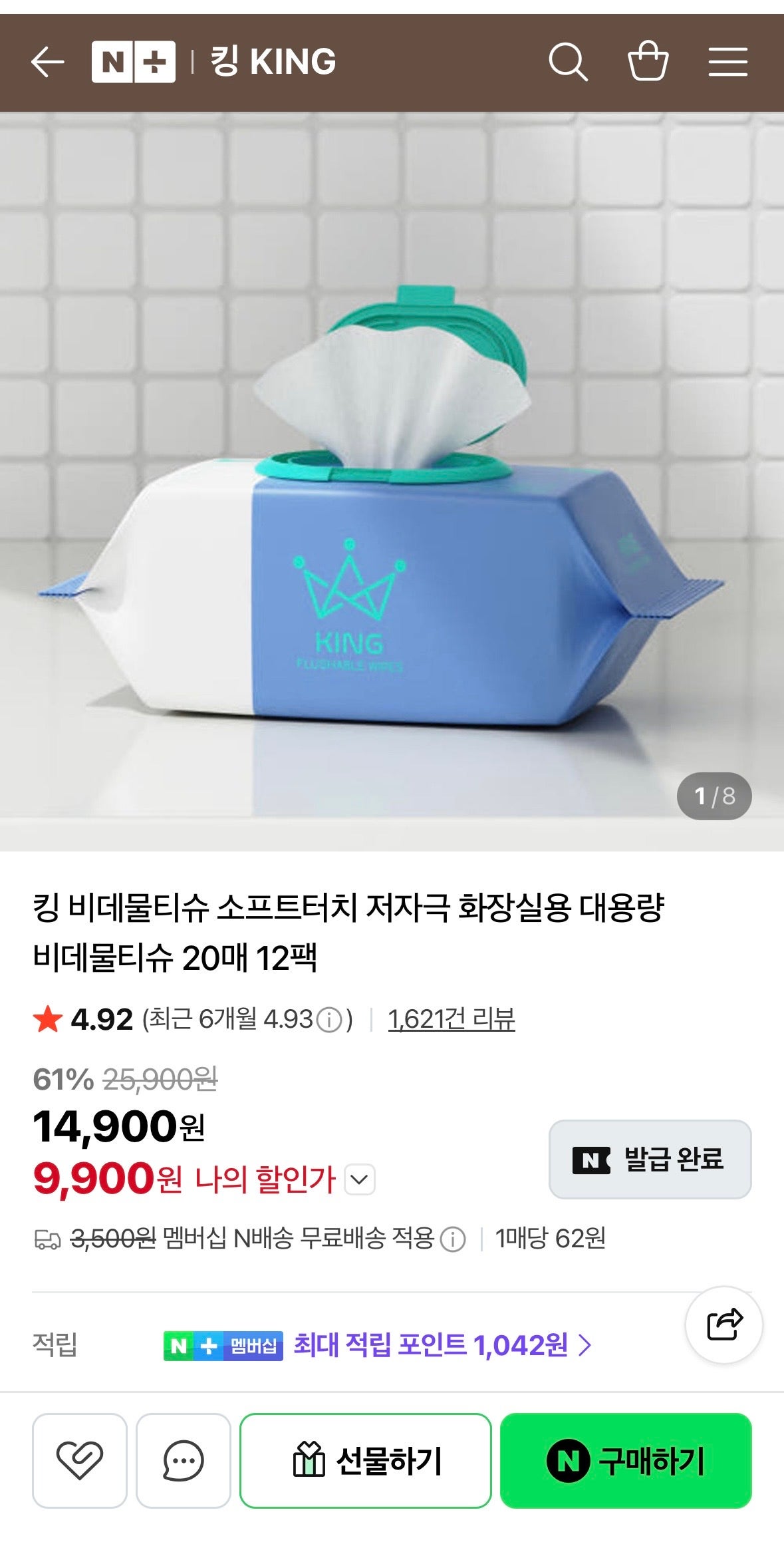
Task: Open the search icon in top bar
Action: 569,62
